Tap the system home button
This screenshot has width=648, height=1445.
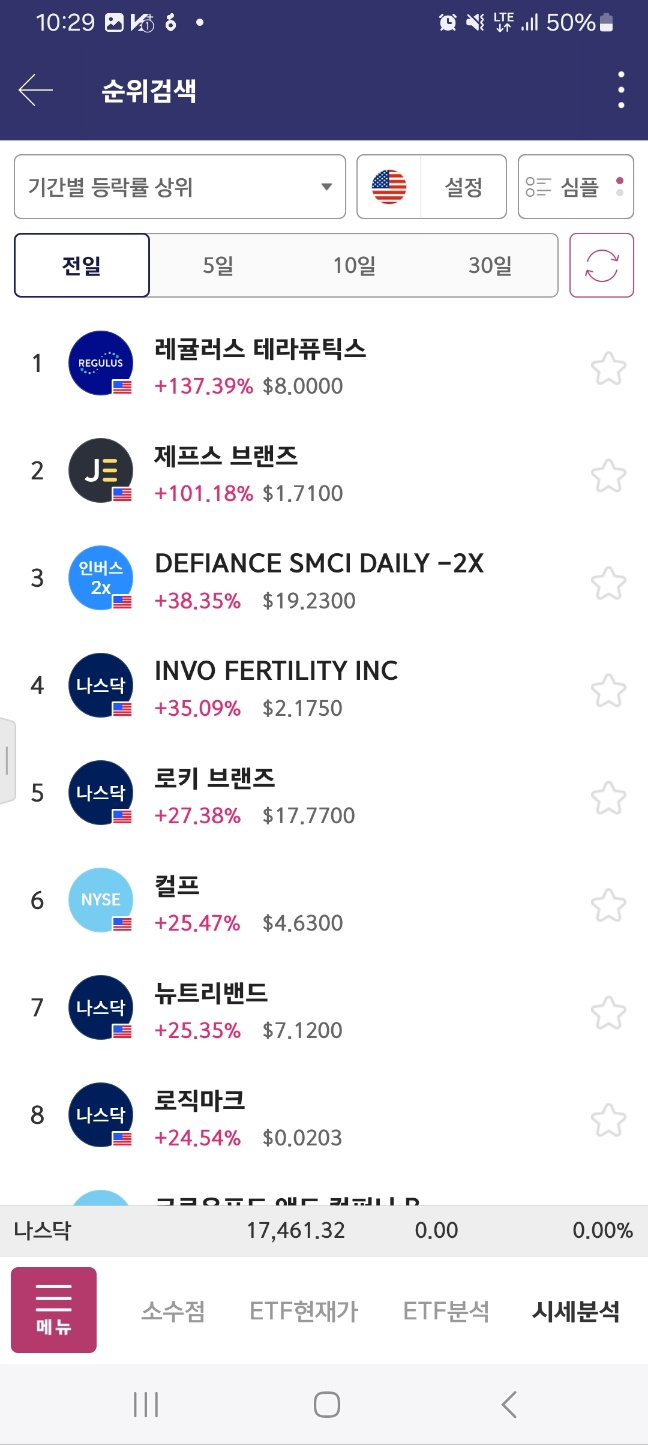point(326,1404)
